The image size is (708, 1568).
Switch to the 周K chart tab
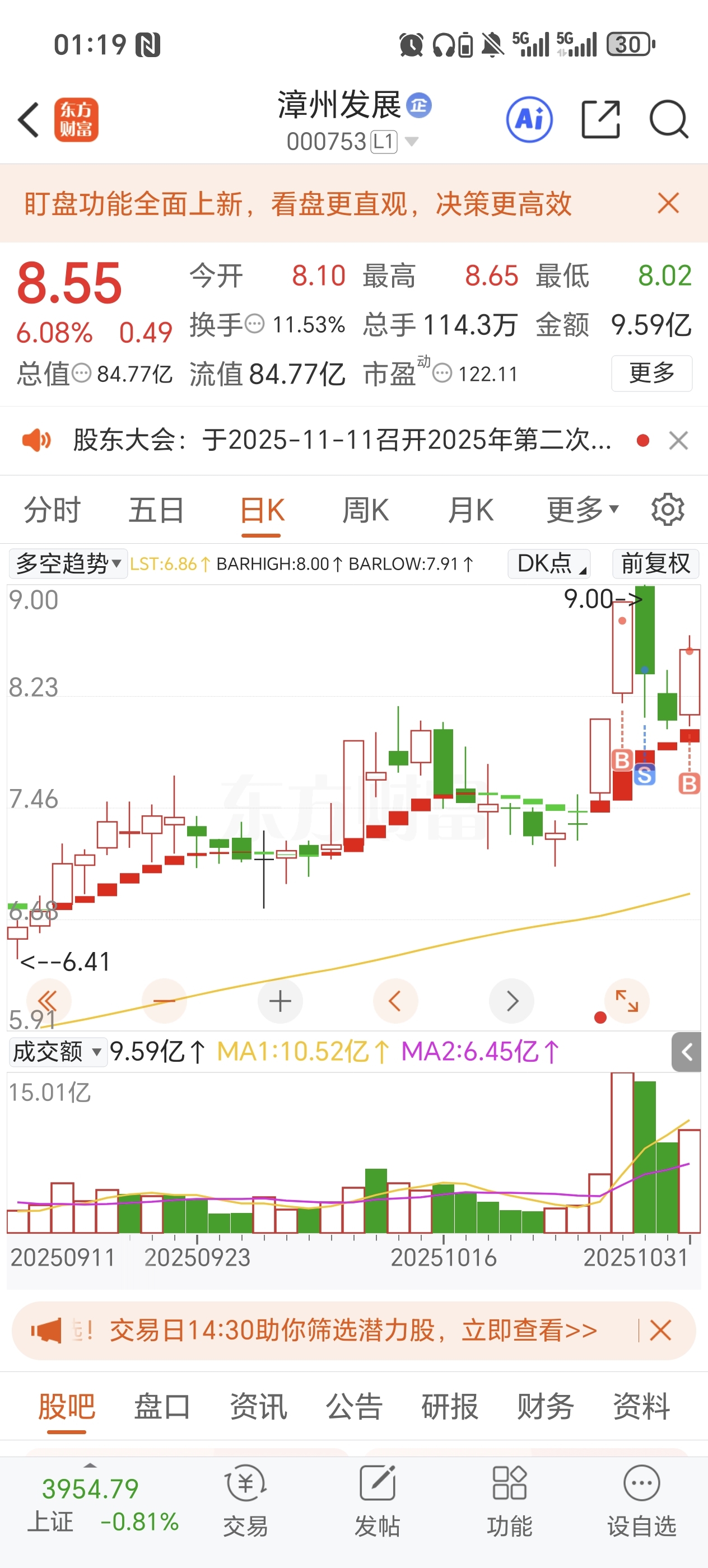pos(365,510)
